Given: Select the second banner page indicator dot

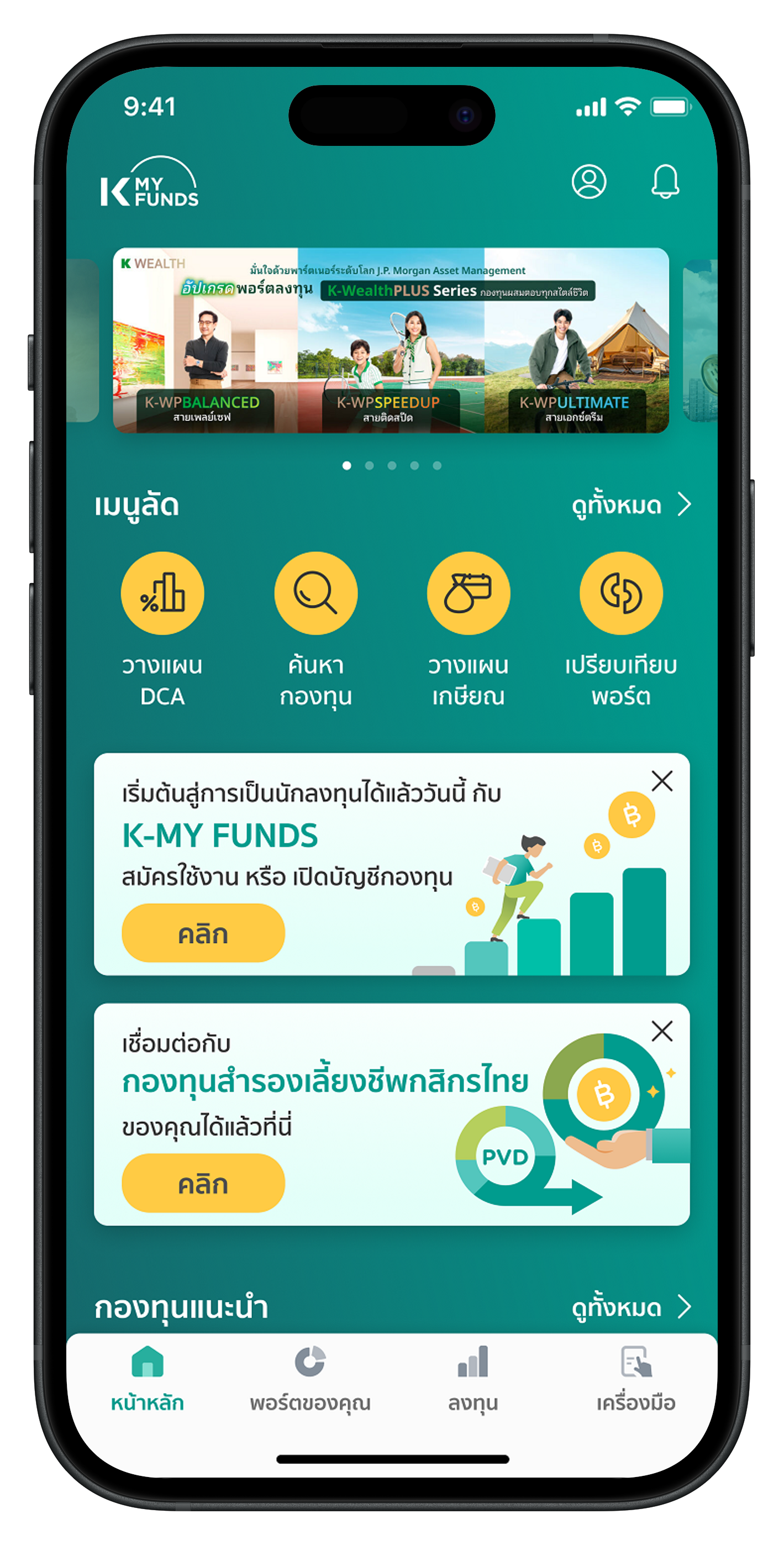Looking at the screenshot, I should click(370, 465).
